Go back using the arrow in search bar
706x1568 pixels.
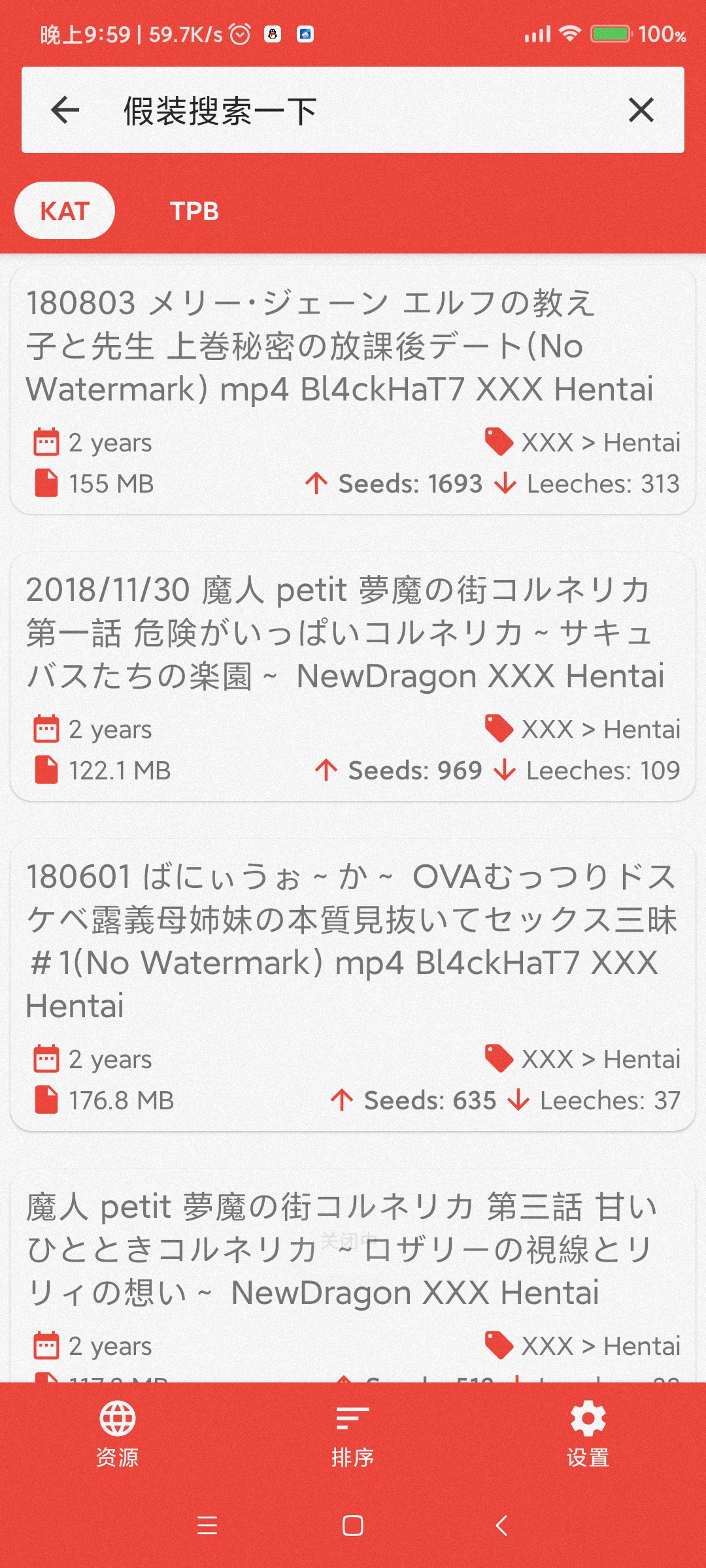tap(65, 110)
